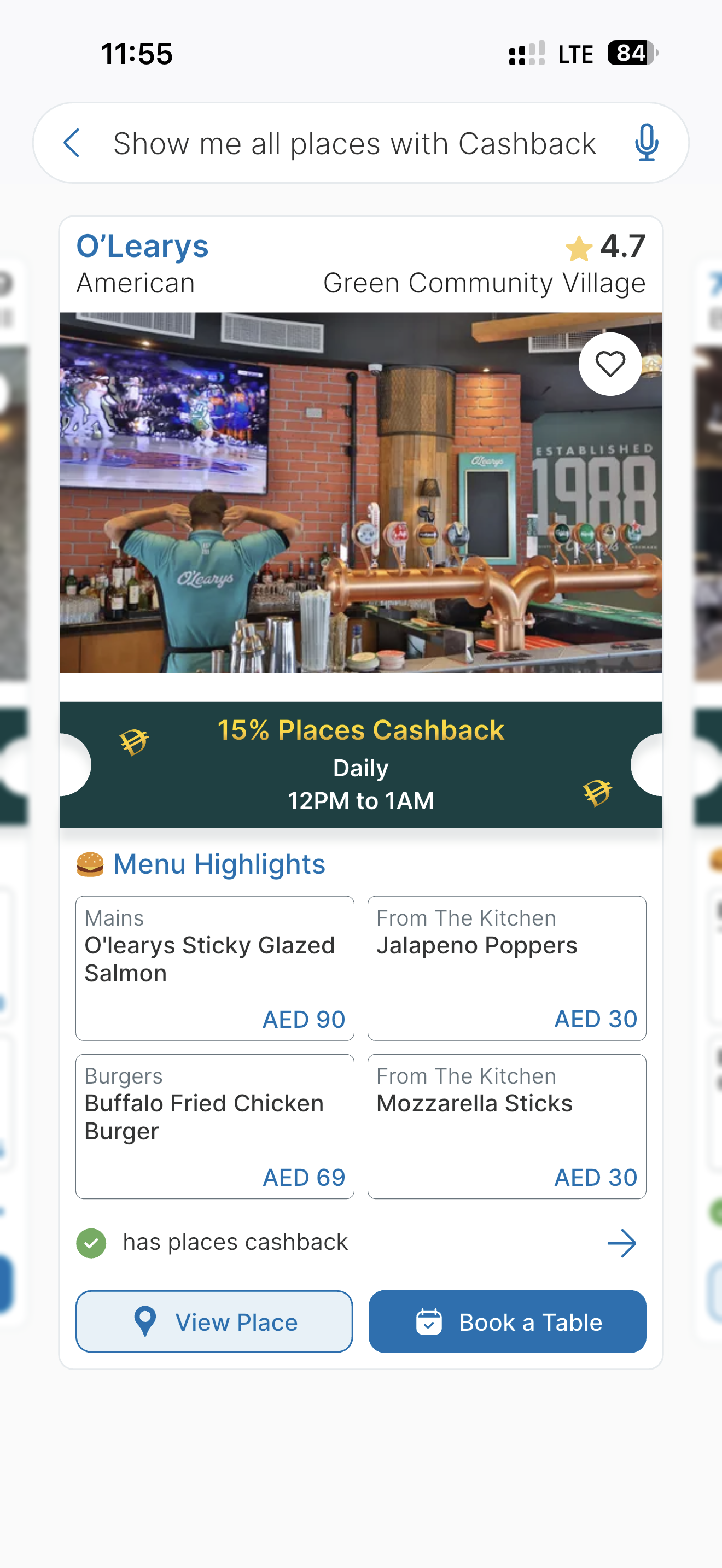Open the arrow beside has places cashback
The width and height of the screenshot is (722, 1568).
tap(621, 1243)
